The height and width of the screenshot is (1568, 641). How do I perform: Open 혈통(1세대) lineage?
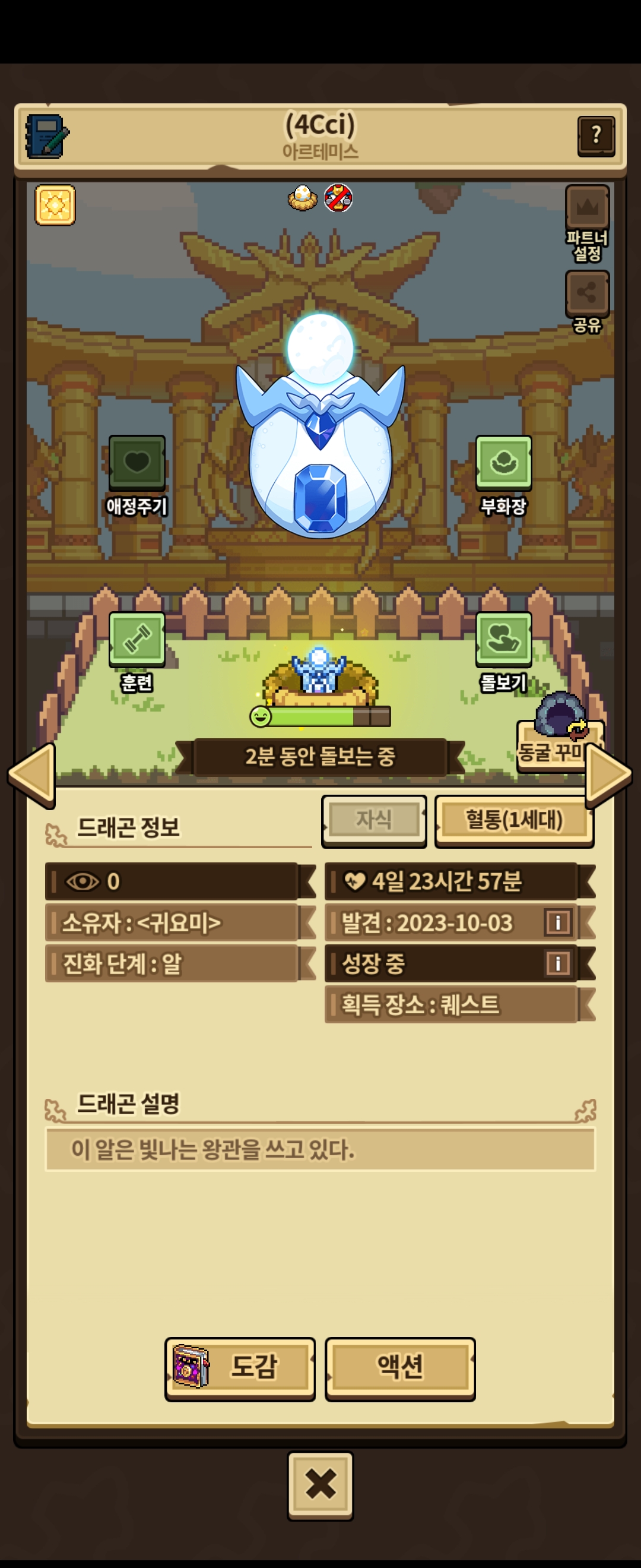click(x=514, y=820)
